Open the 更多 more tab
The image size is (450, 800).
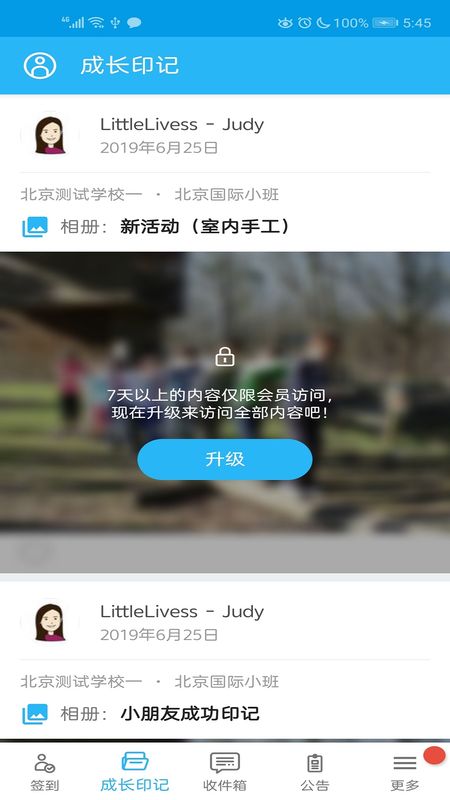[405, 771]
